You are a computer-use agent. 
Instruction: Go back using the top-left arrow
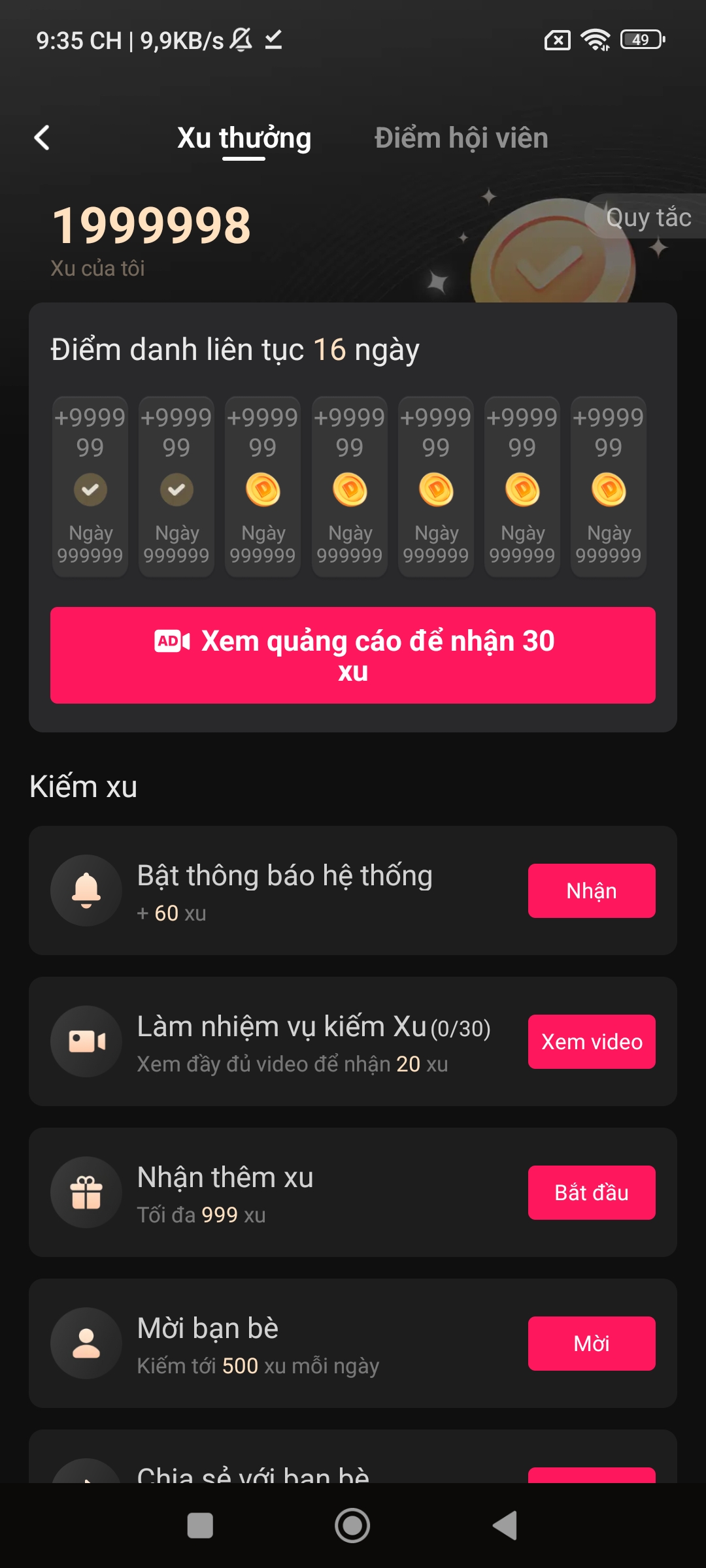click(x=42, y=138)
